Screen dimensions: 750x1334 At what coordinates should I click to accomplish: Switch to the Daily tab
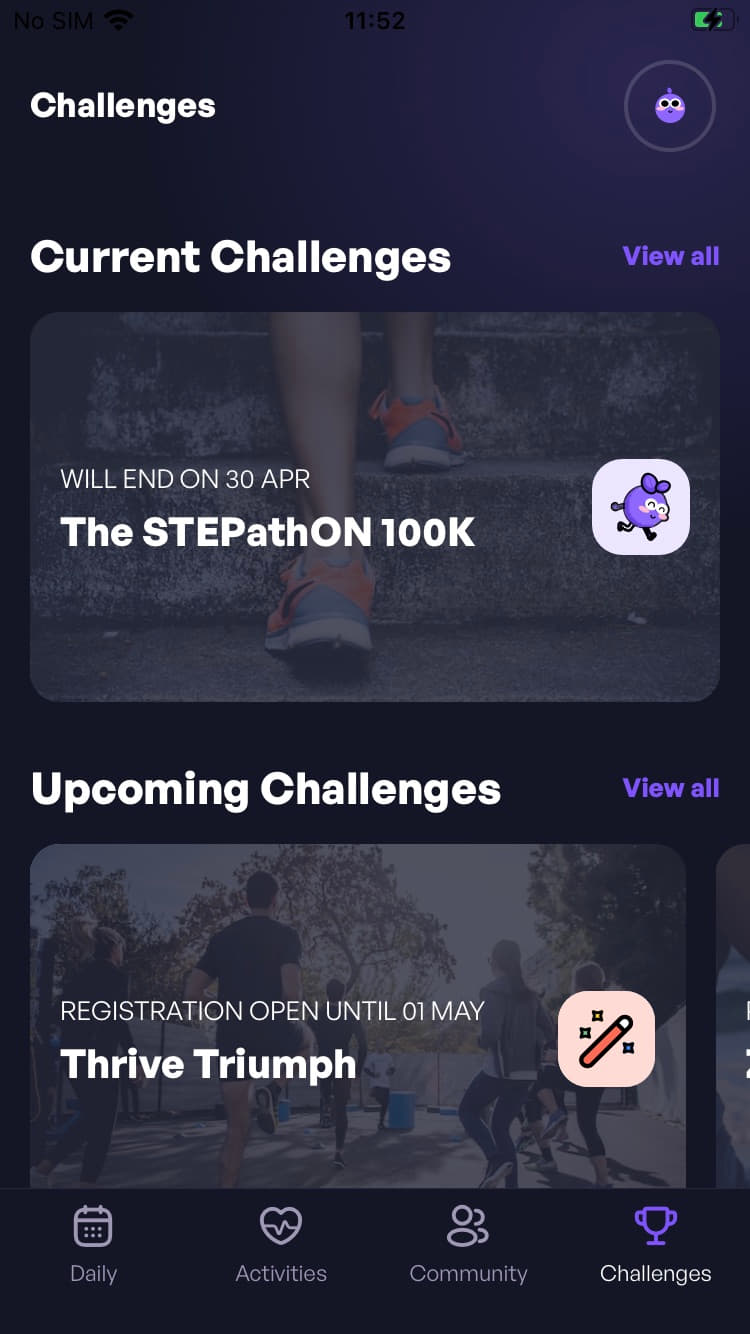pos(93,1244)
